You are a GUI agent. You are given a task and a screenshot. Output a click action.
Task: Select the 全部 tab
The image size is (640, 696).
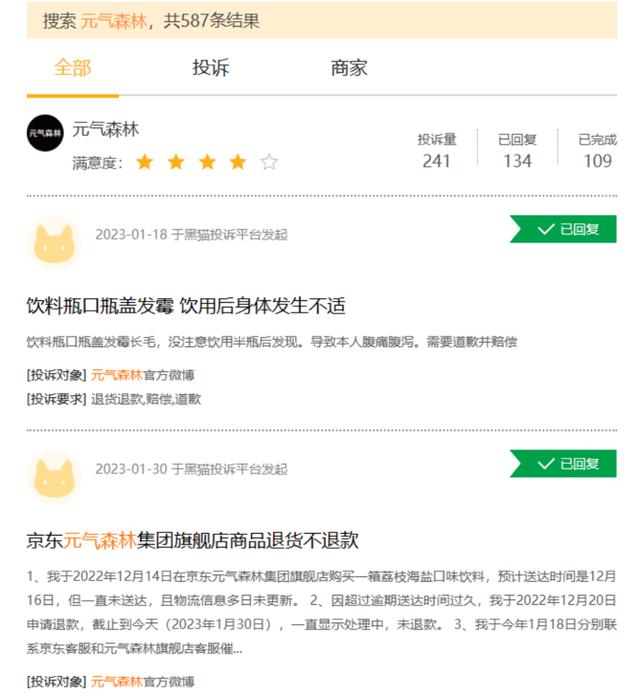click(72, 68)
